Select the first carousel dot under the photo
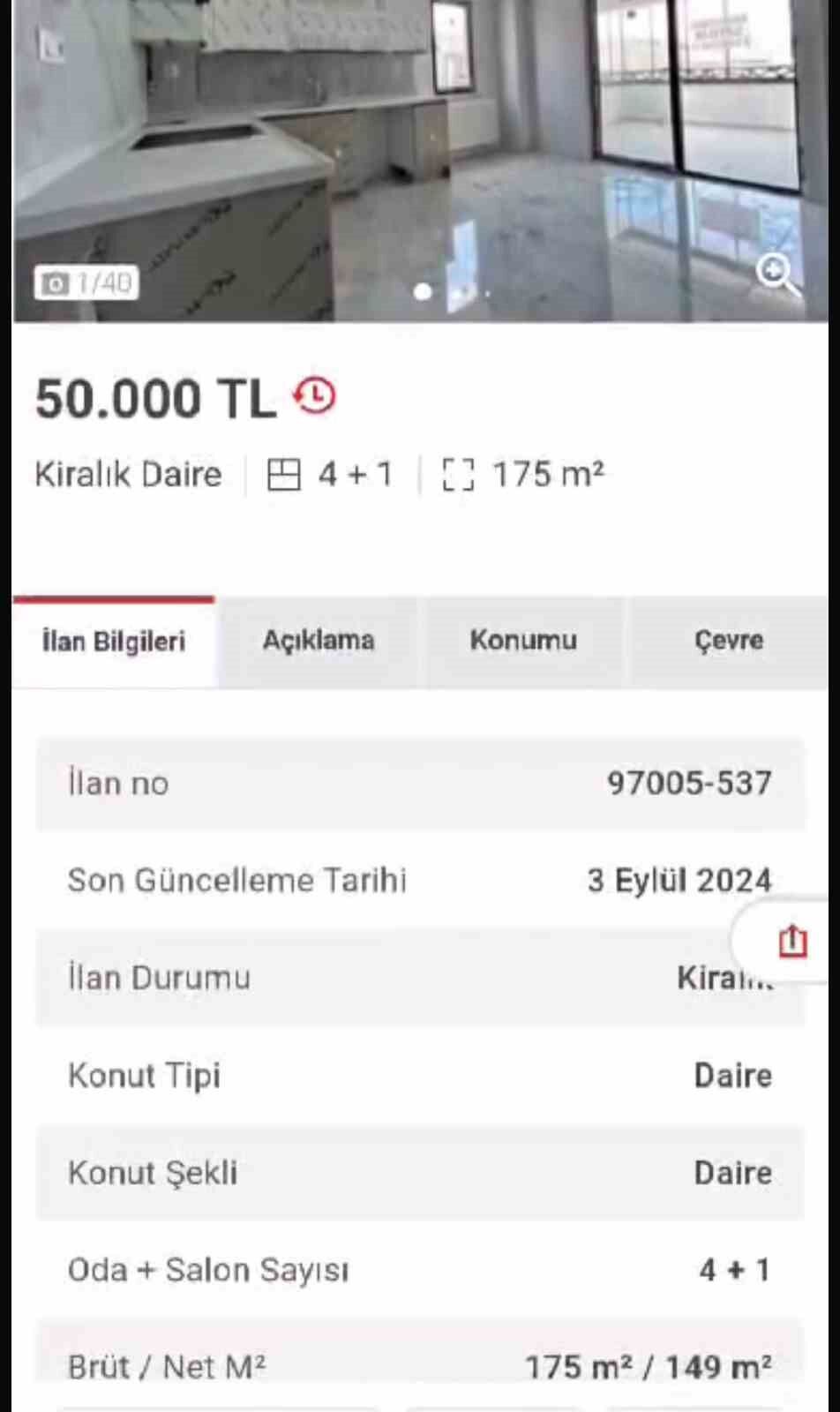The image size is (840, 1412). tap(423, 291)
